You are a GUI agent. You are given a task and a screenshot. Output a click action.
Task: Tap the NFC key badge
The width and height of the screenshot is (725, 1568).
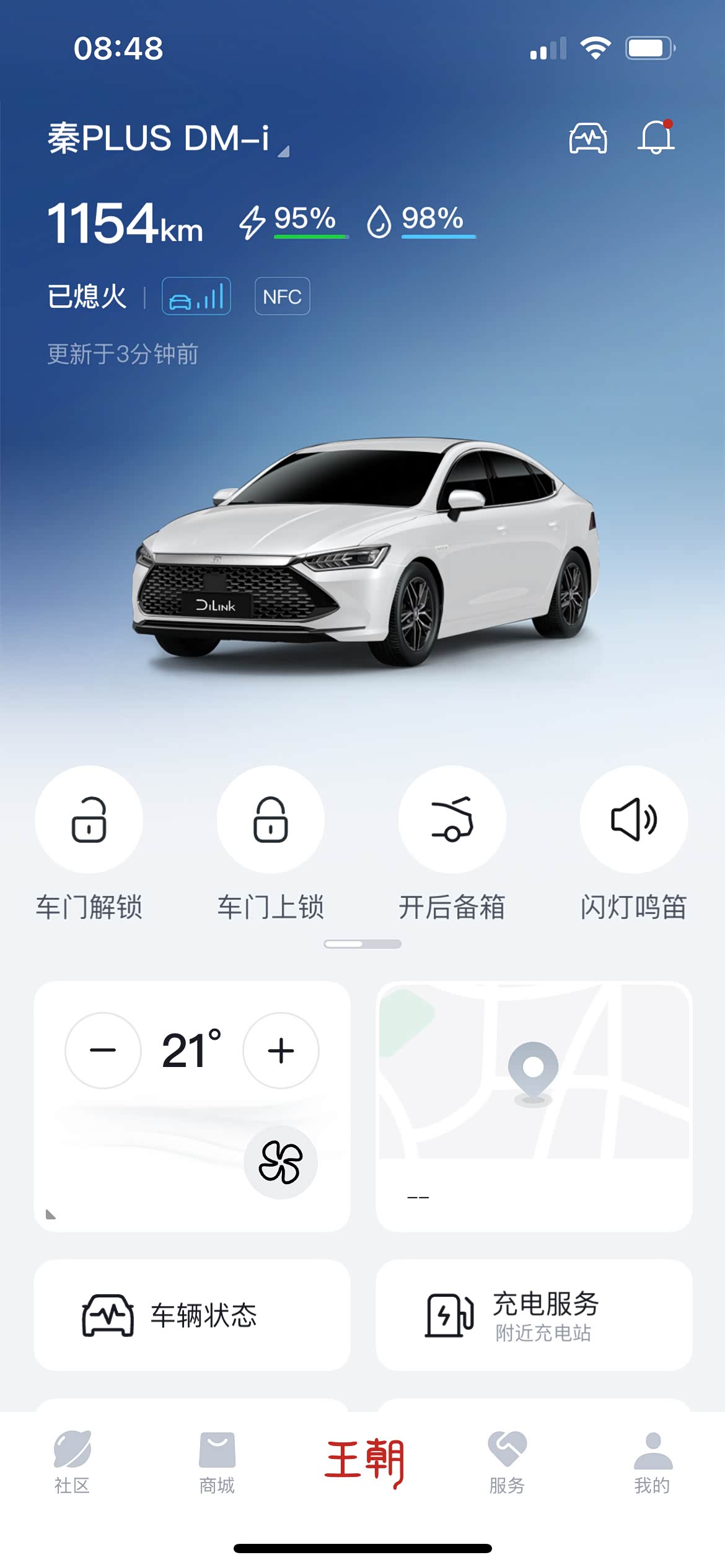[283, 297]
